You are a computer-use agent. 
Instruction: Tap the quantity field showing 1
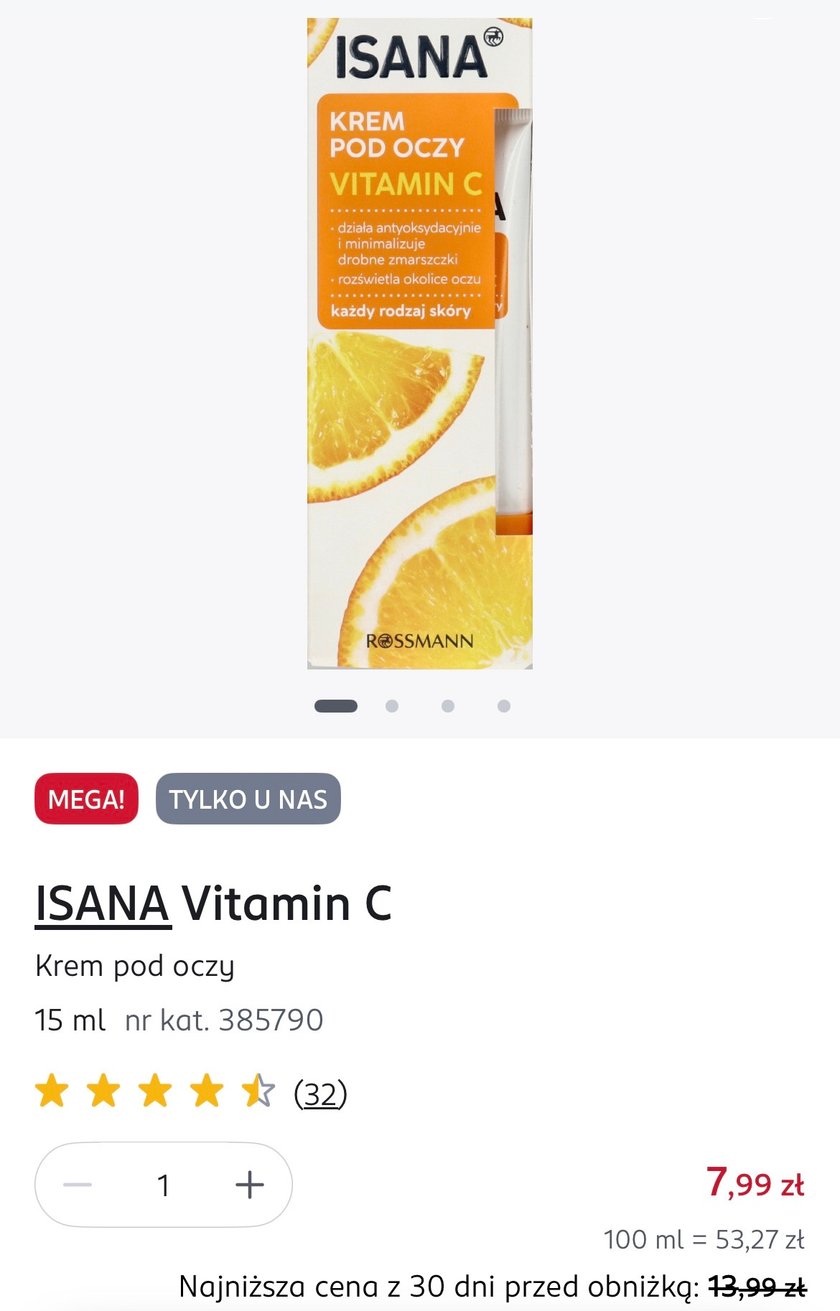coord(163,1185)
